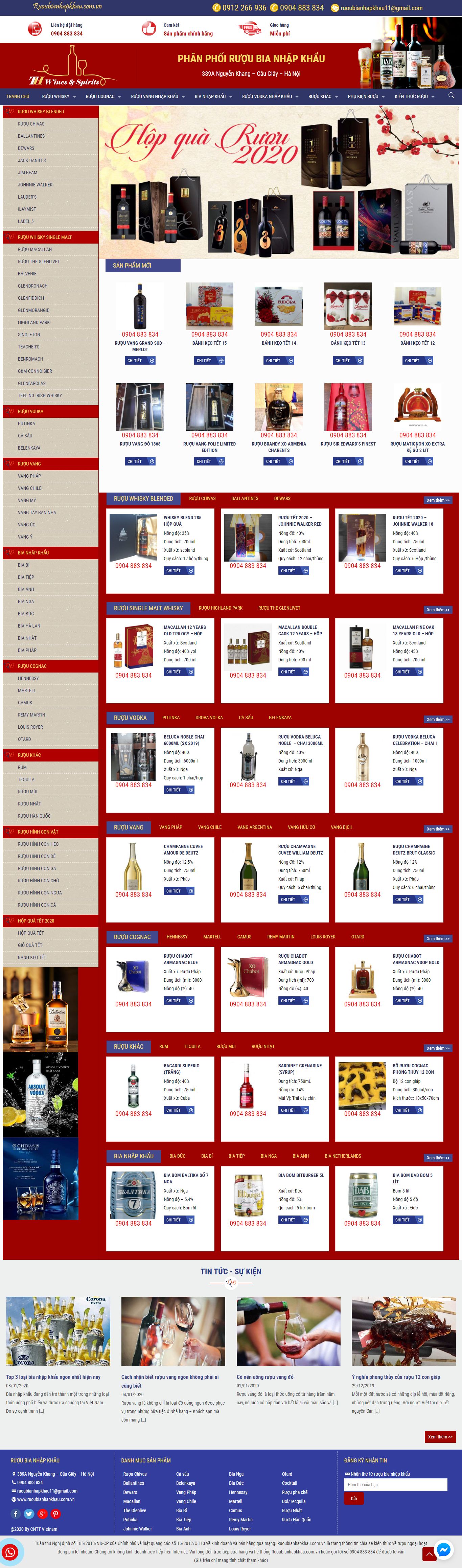Open Rượu Chivas in the sidebar

coord(31,124)
